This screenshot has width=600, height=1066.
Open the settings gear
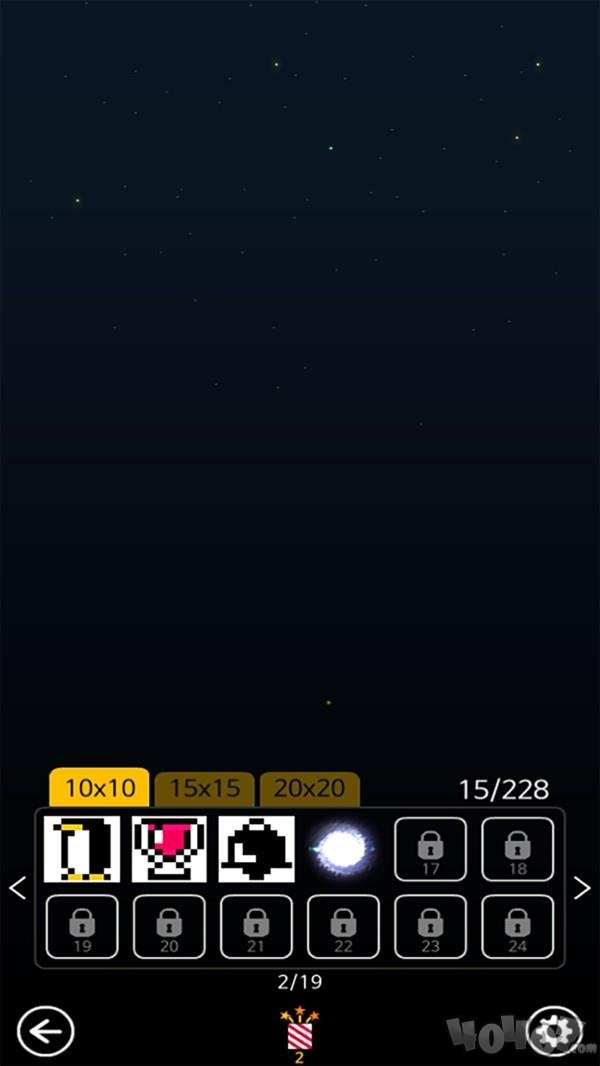tap(553, 1030)
